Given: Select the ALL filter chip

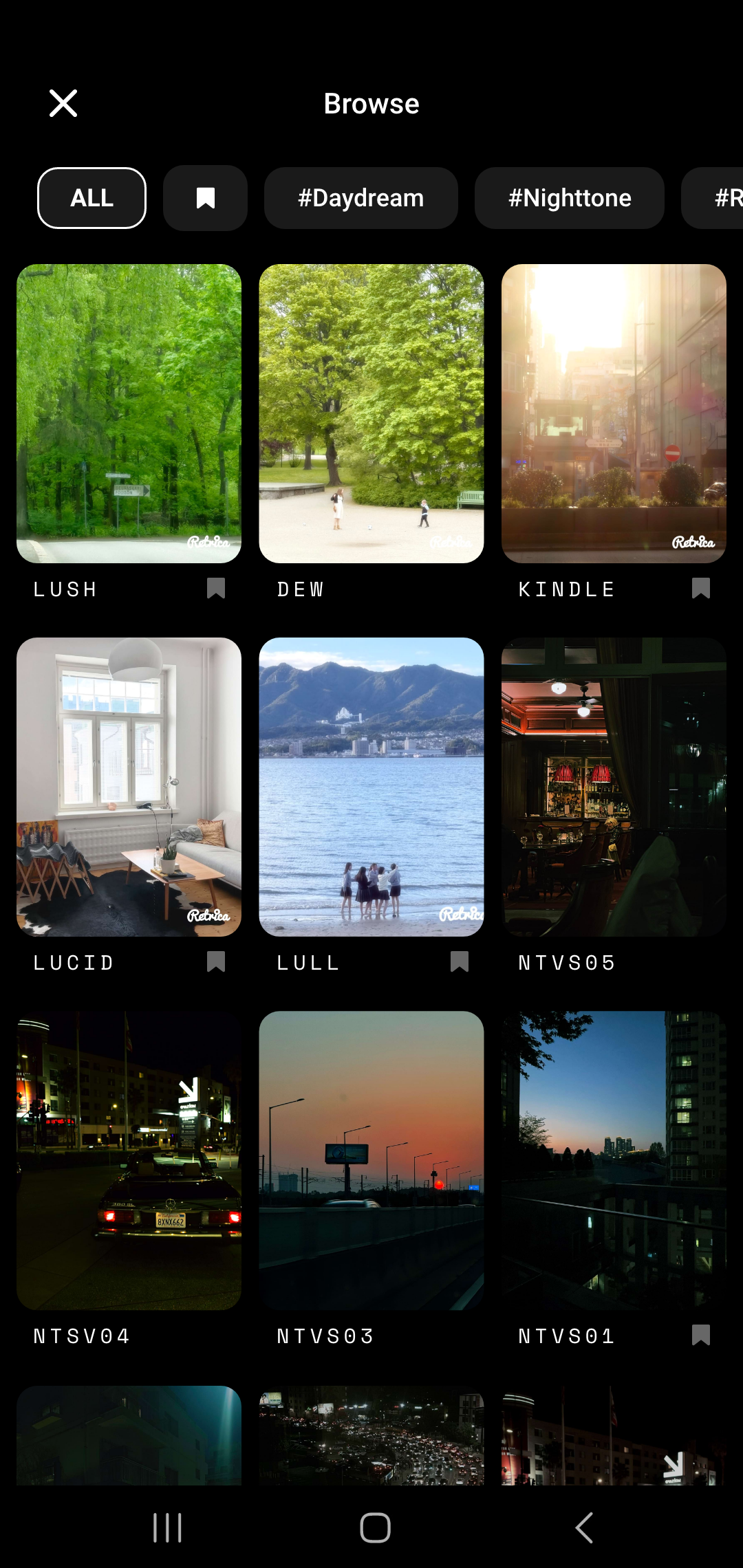Looking at the screenshot, I should pos(91,198).
